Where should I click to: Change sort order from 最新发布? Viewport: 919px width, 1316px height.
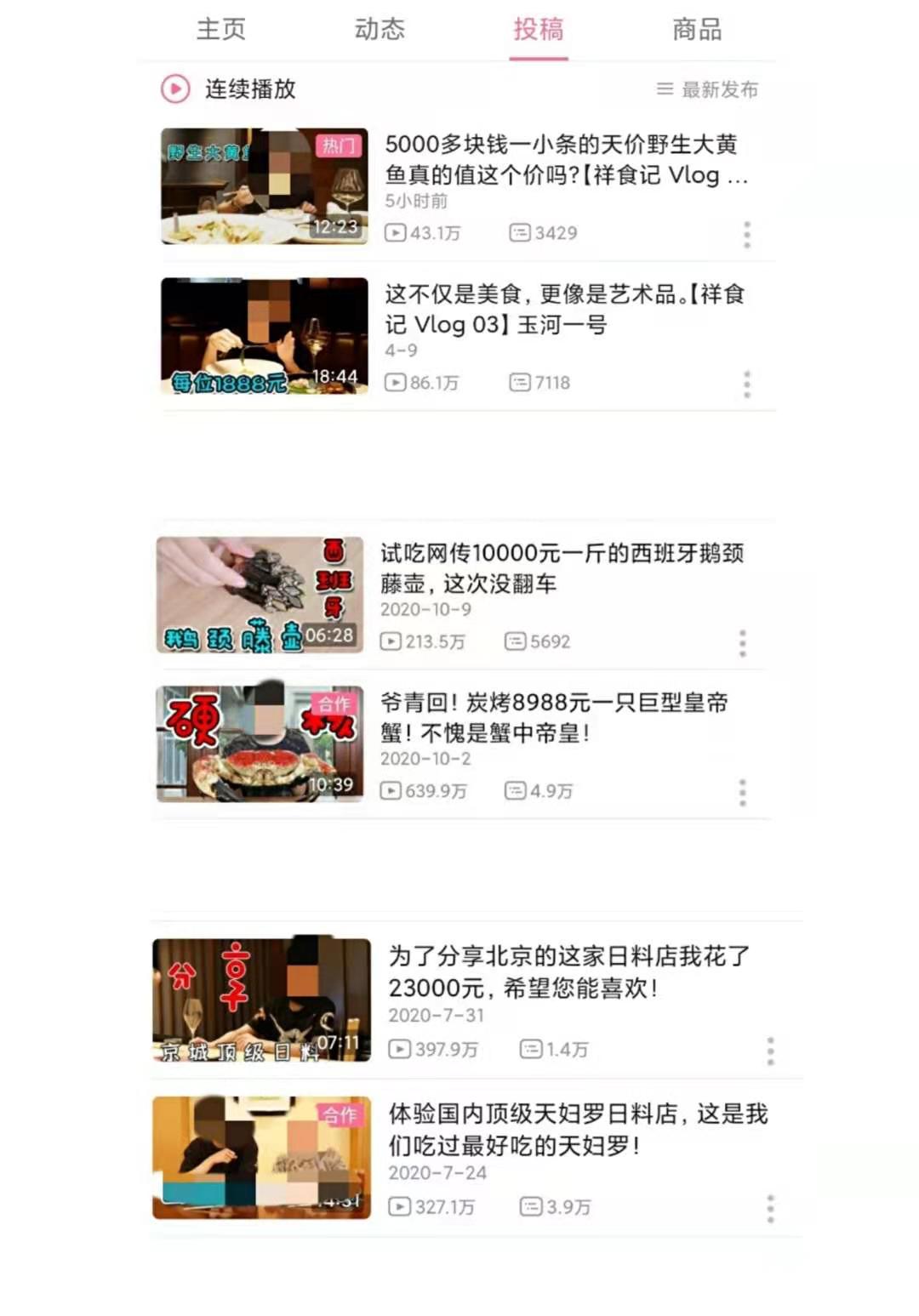[x=708, y=89]
